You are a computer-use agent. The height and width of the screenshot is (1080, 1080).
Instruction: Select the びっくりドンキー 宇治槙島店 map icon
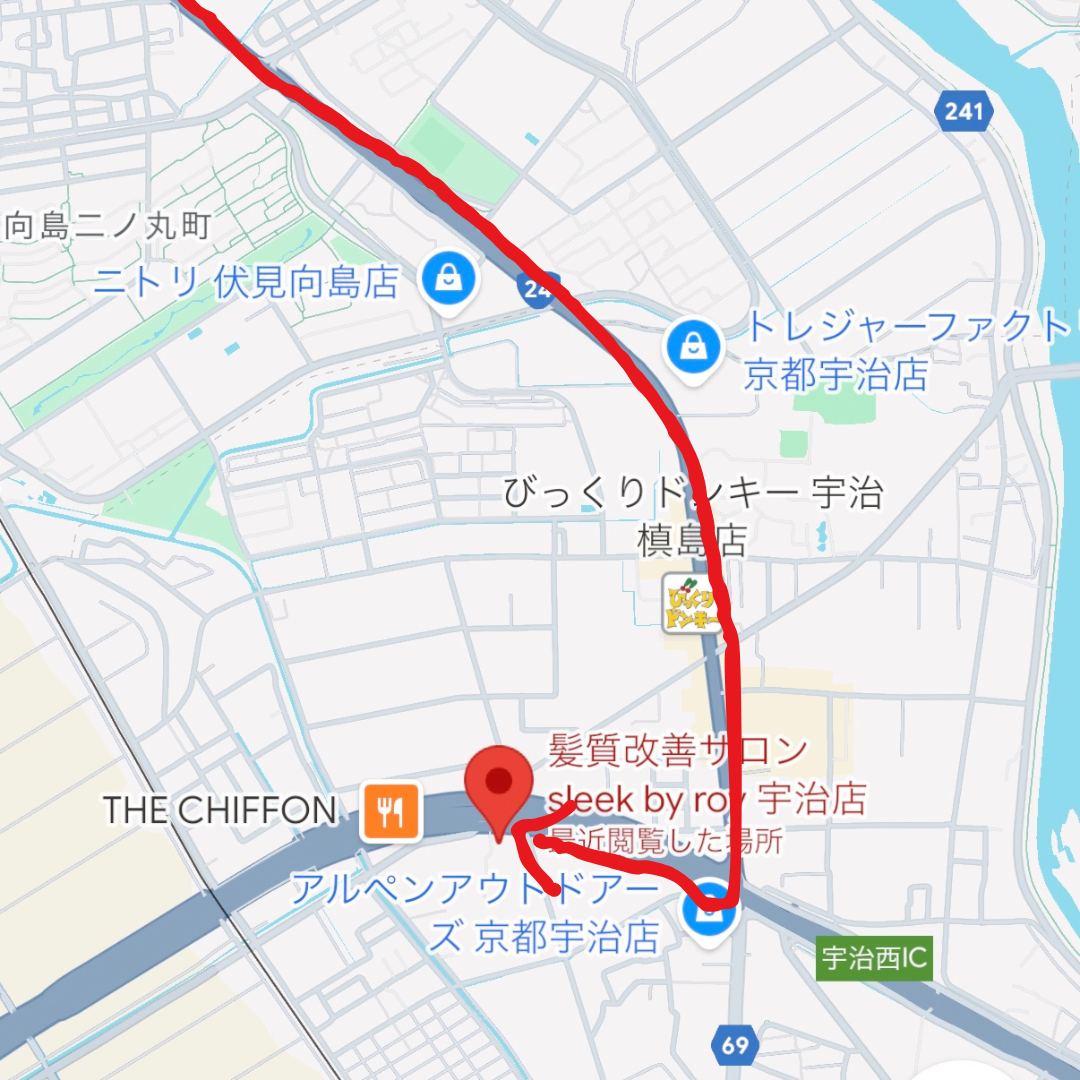tap(692, 605)
